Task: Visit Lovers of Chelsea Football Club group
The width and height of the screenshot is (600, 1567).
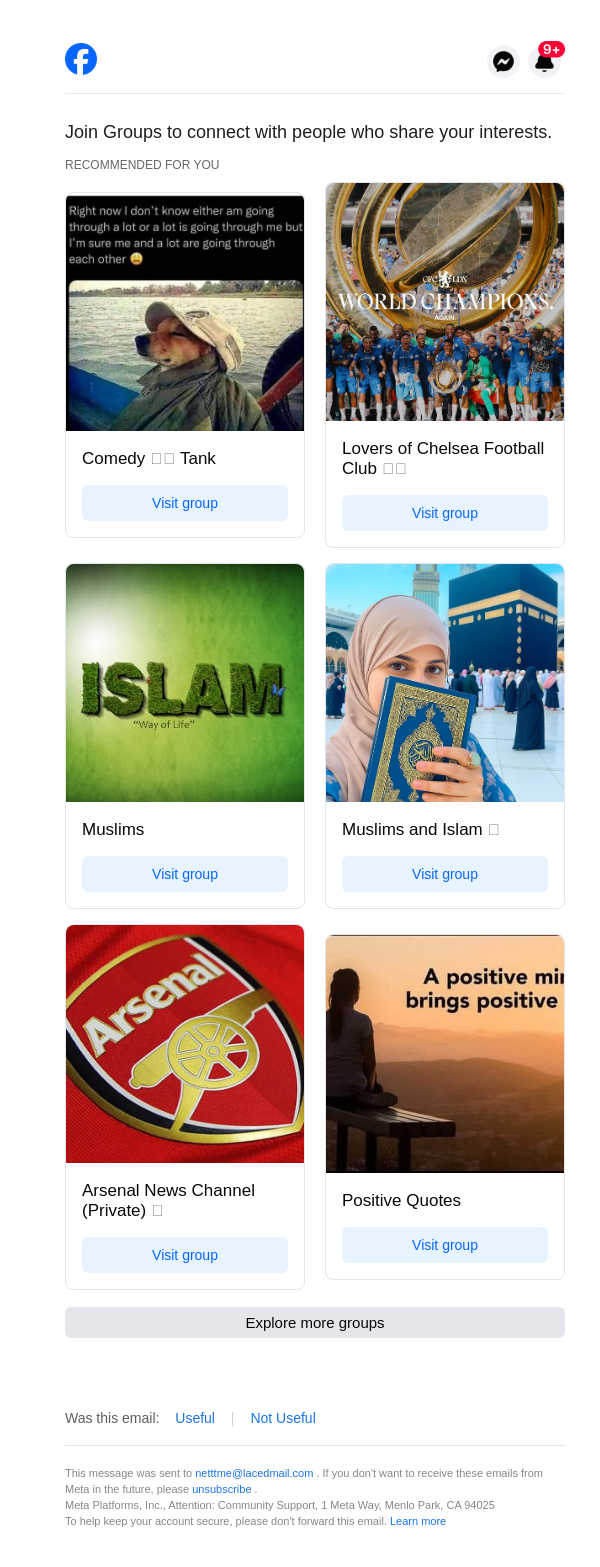Action: point(445,513)
